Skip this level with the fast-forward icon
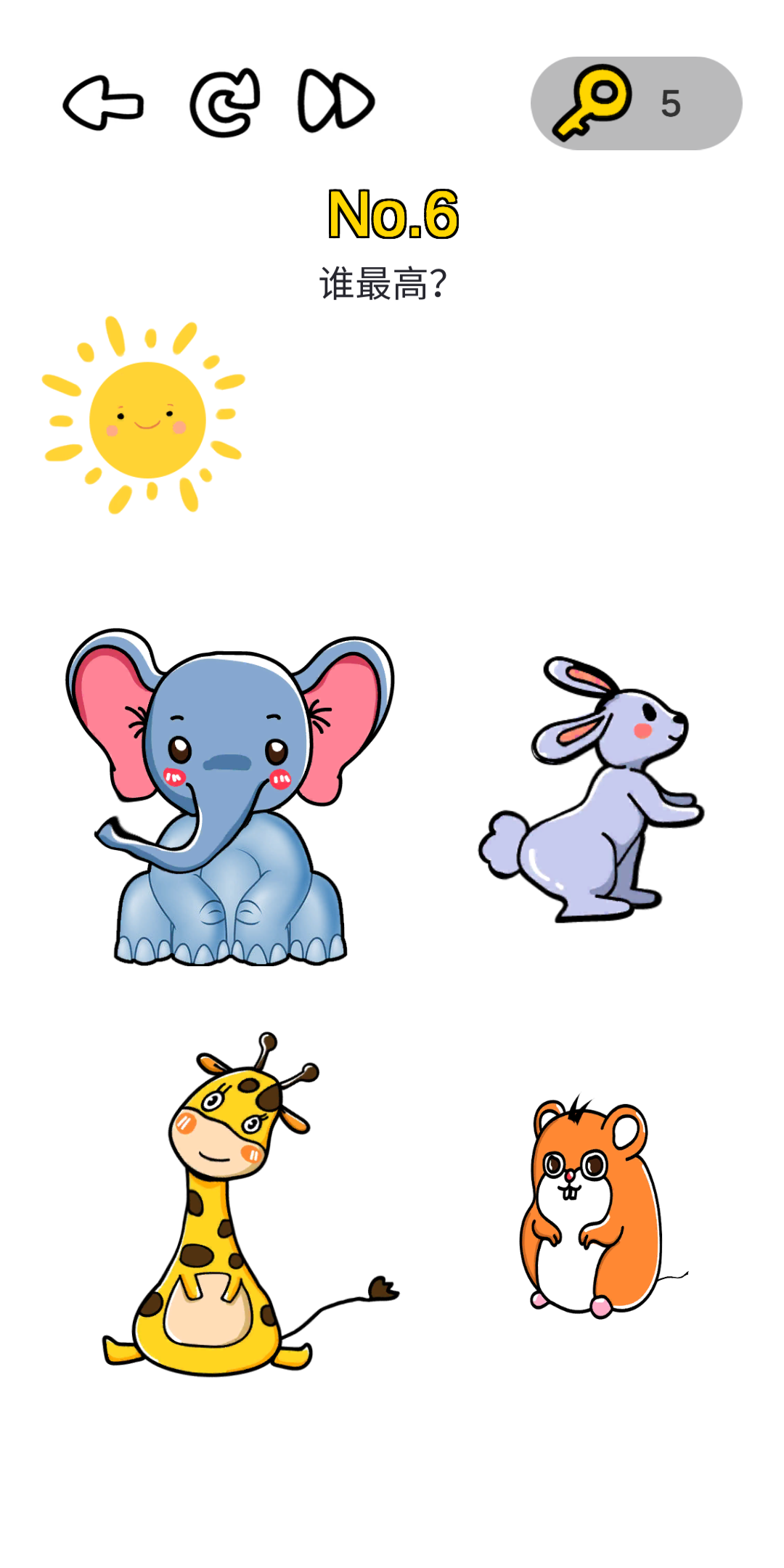 (336, 102)
